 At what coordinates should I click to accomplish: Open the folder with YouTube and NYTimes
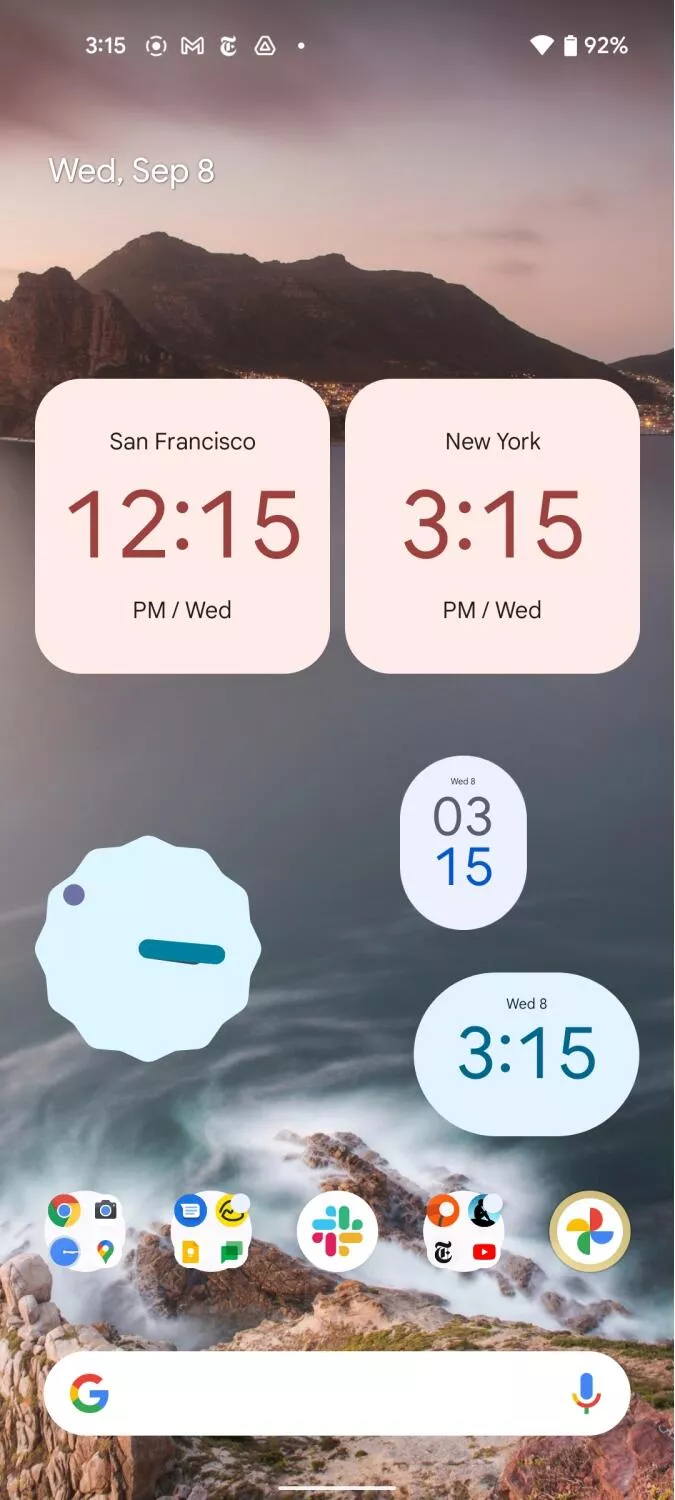point(464,1231)
